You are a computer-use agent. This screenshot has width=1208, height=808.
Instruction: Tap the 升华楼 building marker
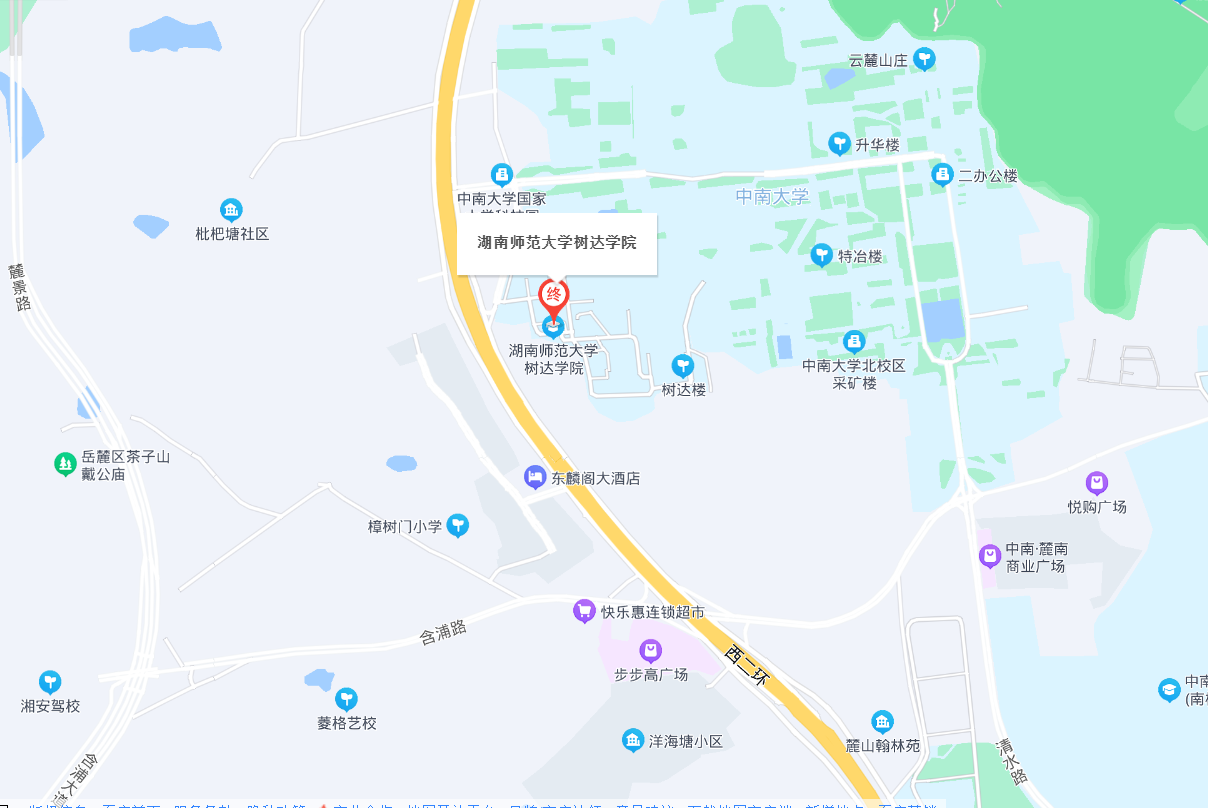point(839,145)
